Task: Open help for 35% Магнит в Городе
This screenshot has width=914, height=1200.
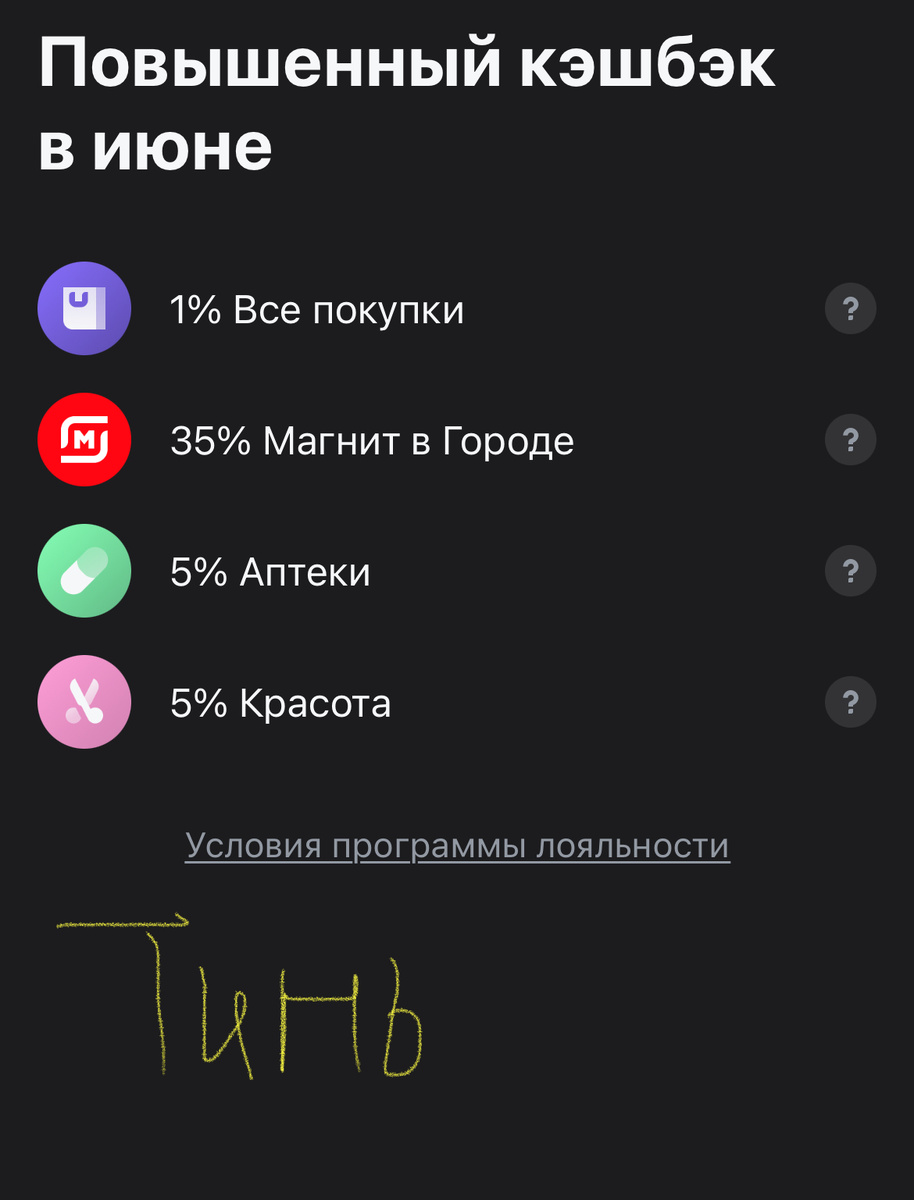Action: coord(850,440)
